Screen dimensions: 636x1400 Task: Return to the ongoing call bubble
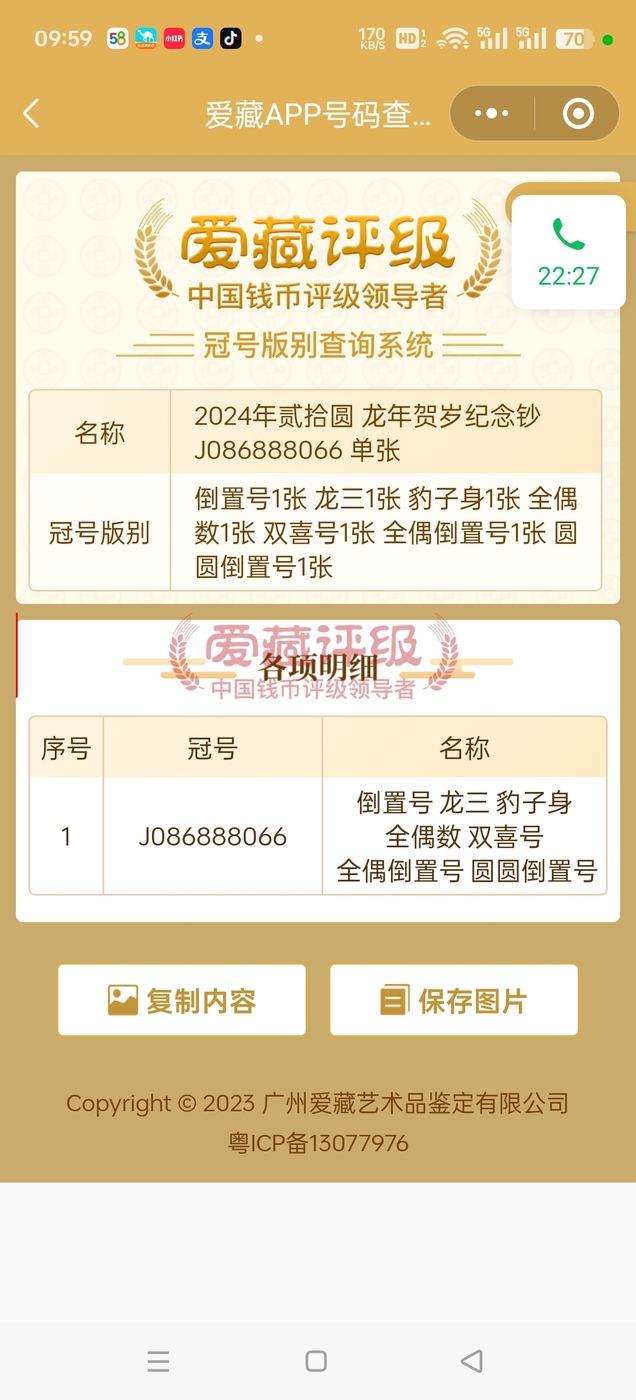click(568, 251)
